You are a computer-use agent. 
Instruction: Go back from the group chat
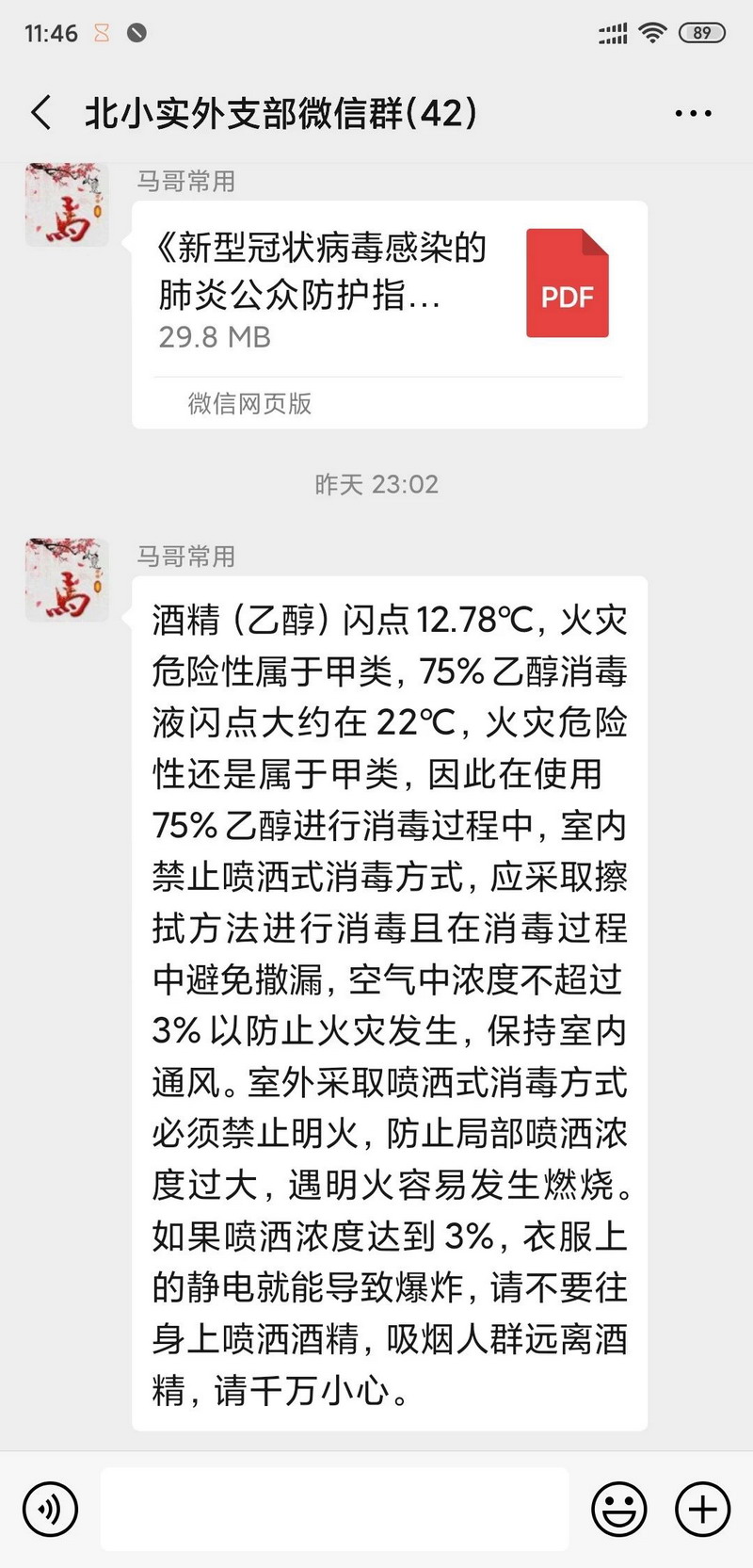click(41, 113)
